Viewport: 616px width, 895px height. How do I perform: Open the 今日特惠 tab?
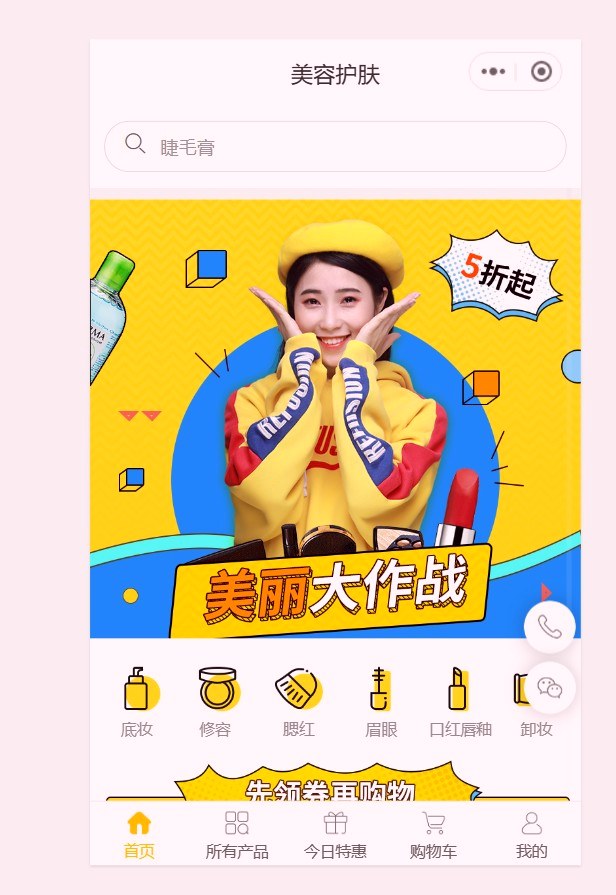pyautogui.click(x=335, y=836)
